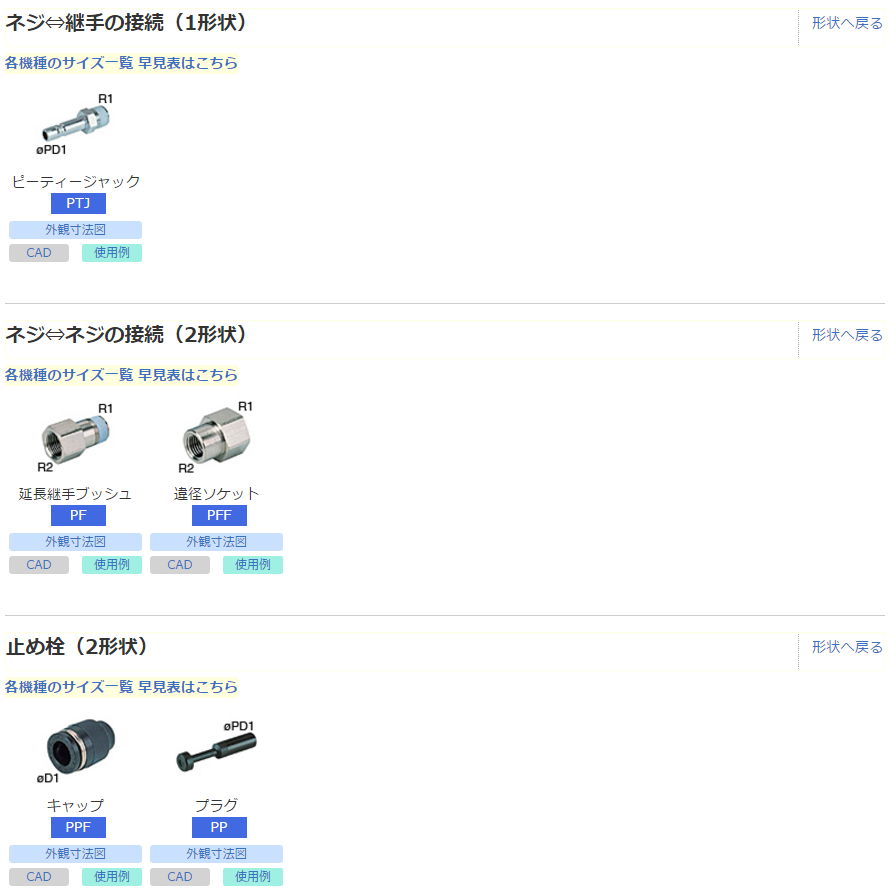Viewport: 889px width, 892px height.
Task: Open size chart link under ネジ⇔継手の接続
Action: point(121,63)
